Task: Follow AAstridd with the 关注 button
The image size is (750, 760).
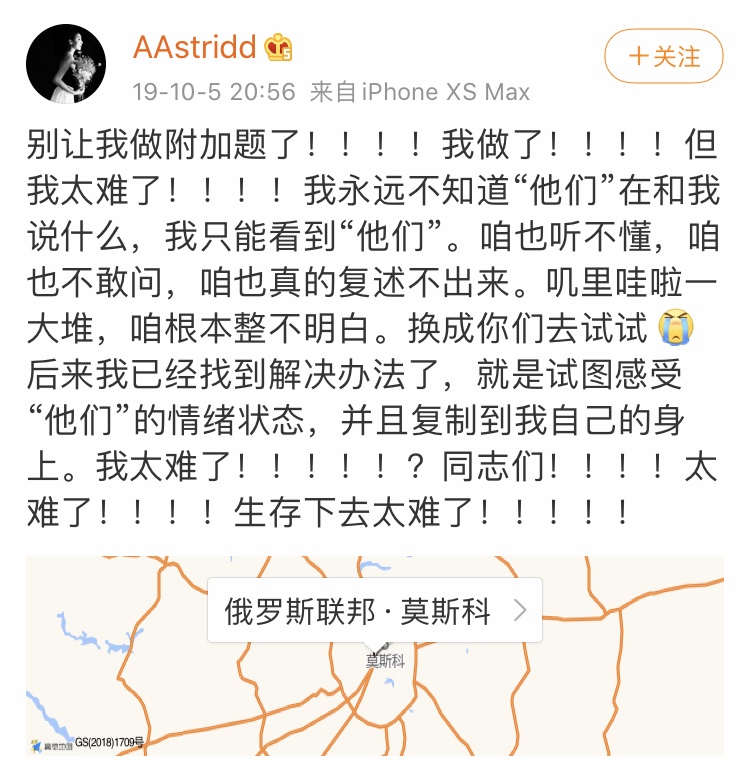Action: pos(663,57)
